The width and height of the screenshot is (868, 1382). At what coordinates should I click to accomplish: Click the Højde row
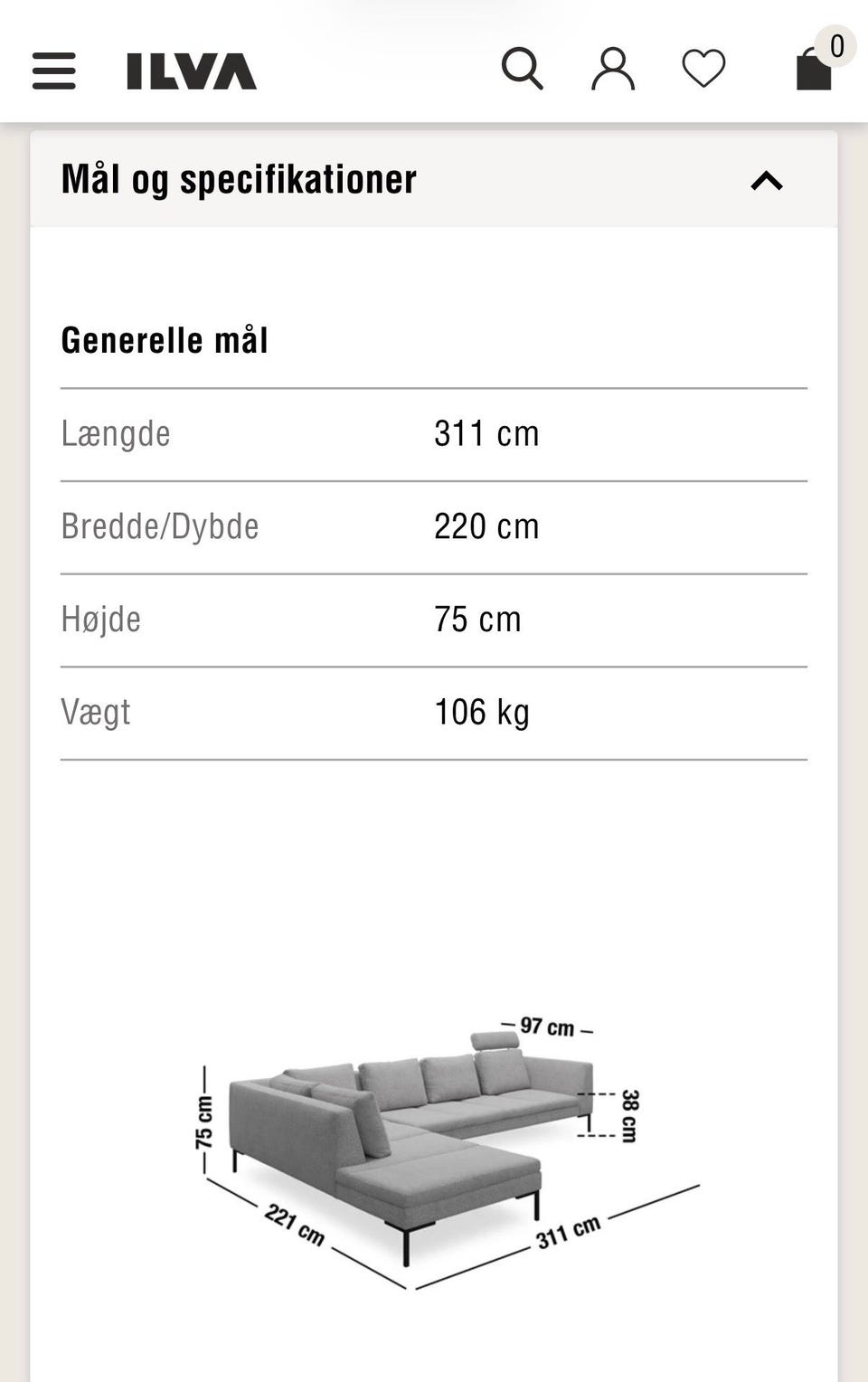click(100, 620)
